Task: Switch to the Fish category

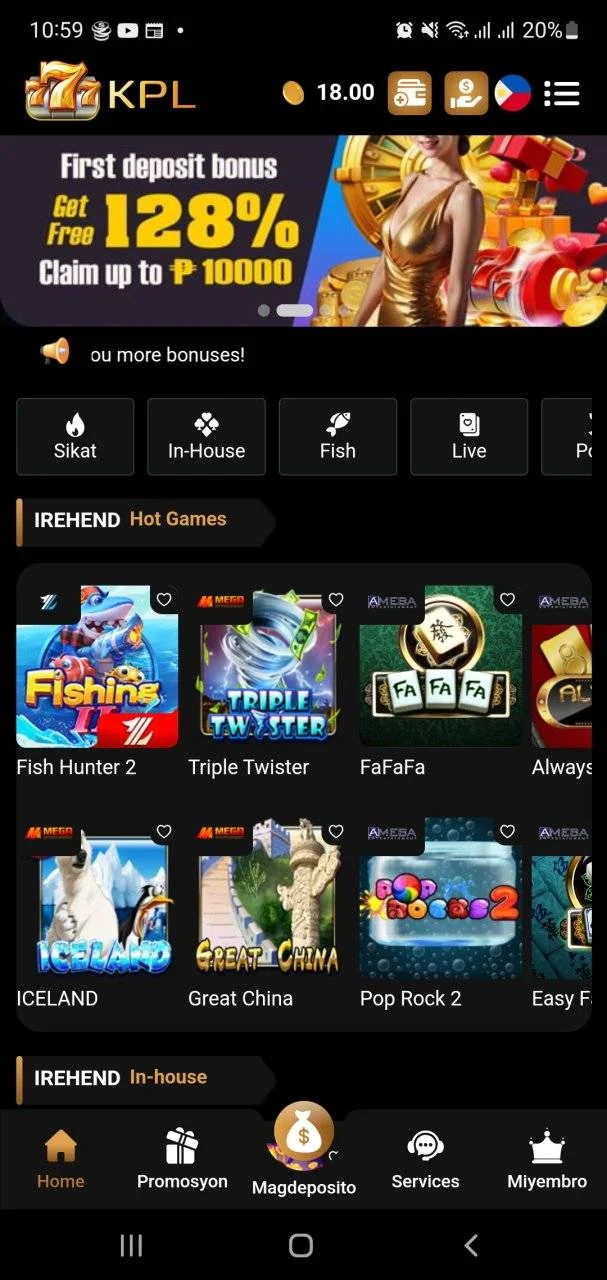Action: [338, 436]
